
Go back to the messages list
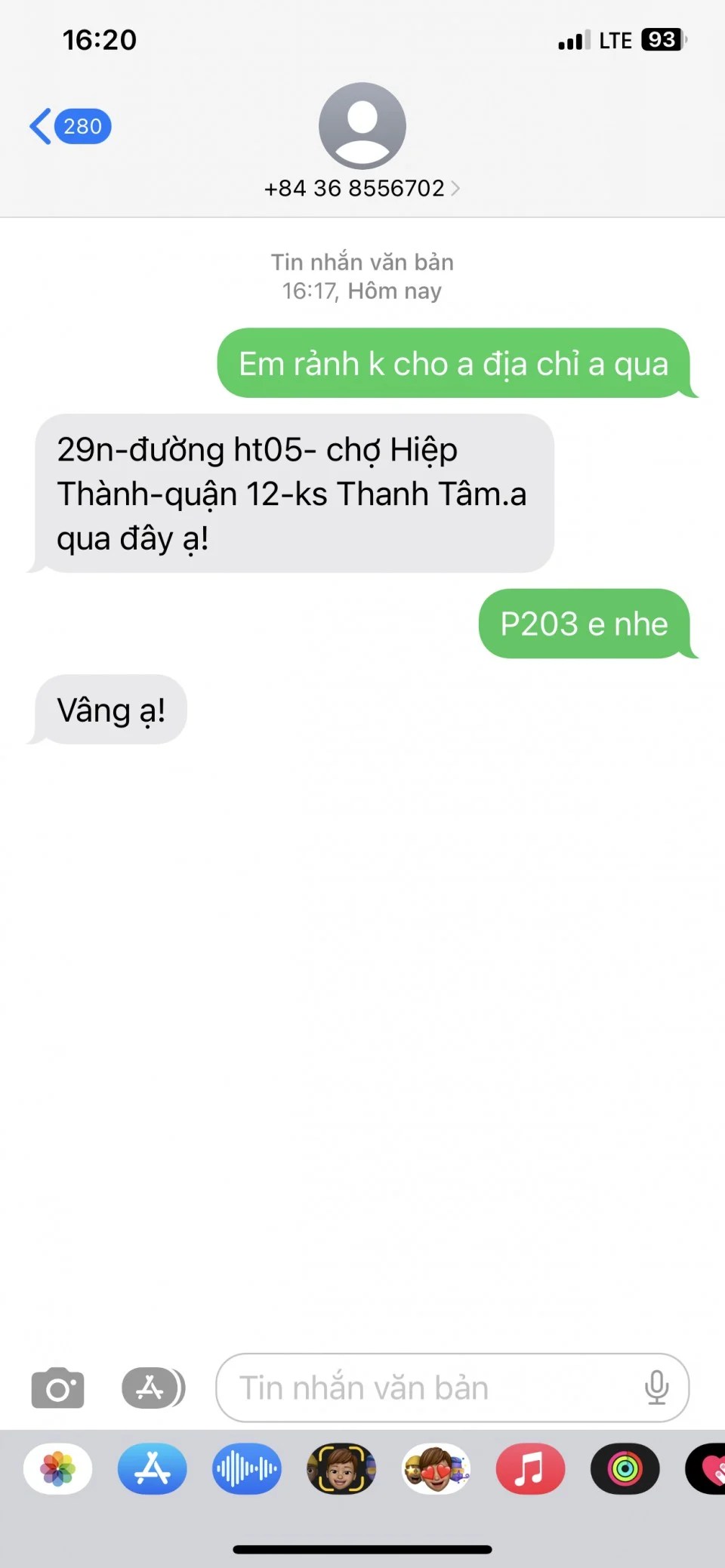(x=68, y=126)
